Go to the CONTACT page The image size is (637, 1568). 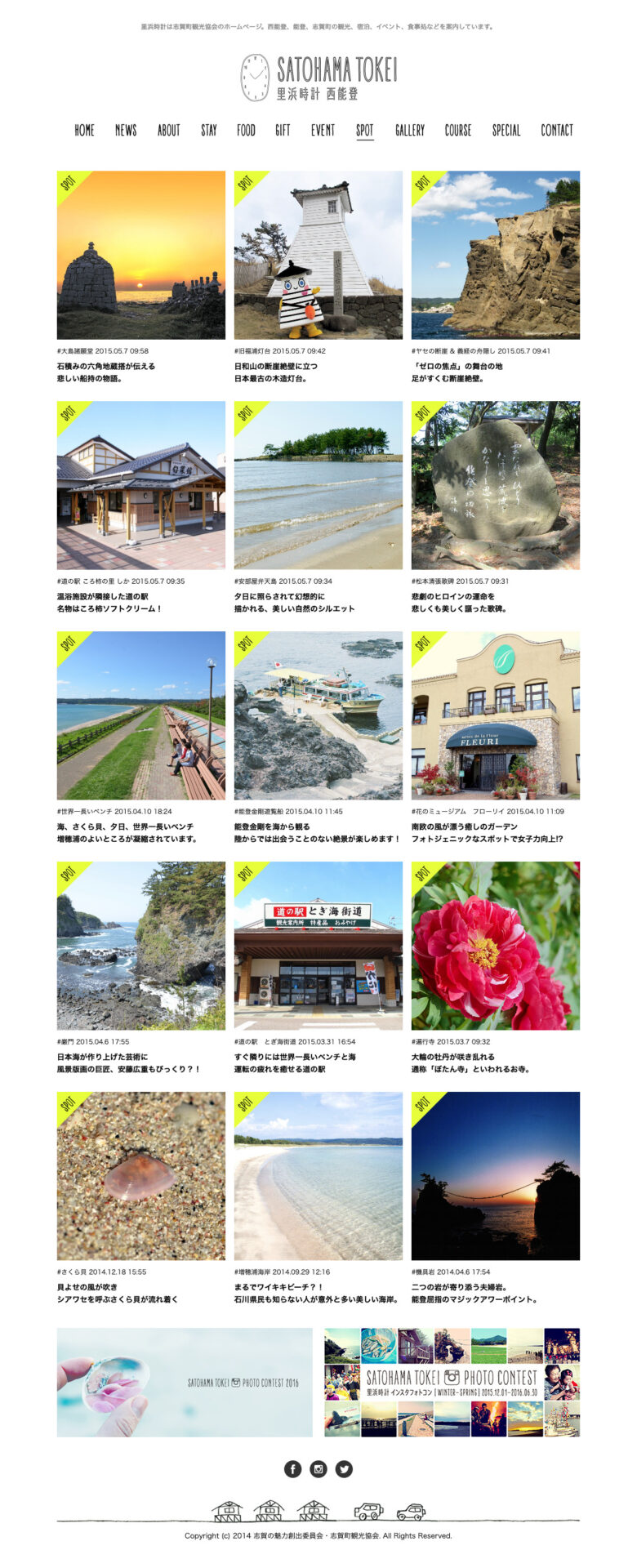point(557,130)
